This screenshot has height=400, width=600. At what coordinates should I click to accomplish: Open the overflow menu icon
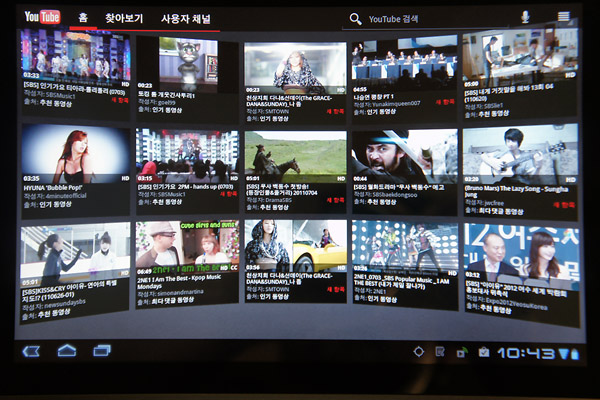[x=564, y=16]
